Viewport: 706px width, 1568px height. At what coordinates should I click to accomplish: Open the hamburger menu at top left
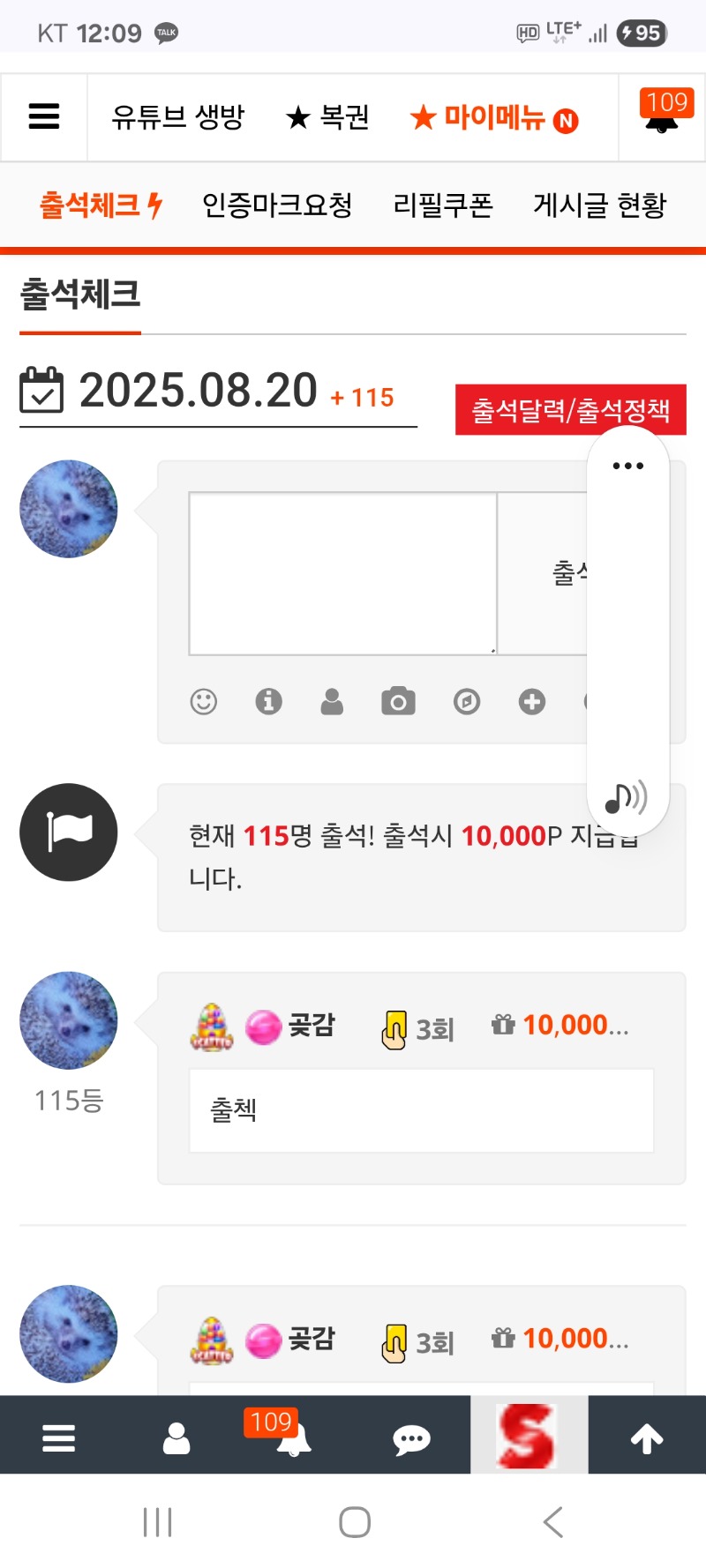click(x=44, y=116)
